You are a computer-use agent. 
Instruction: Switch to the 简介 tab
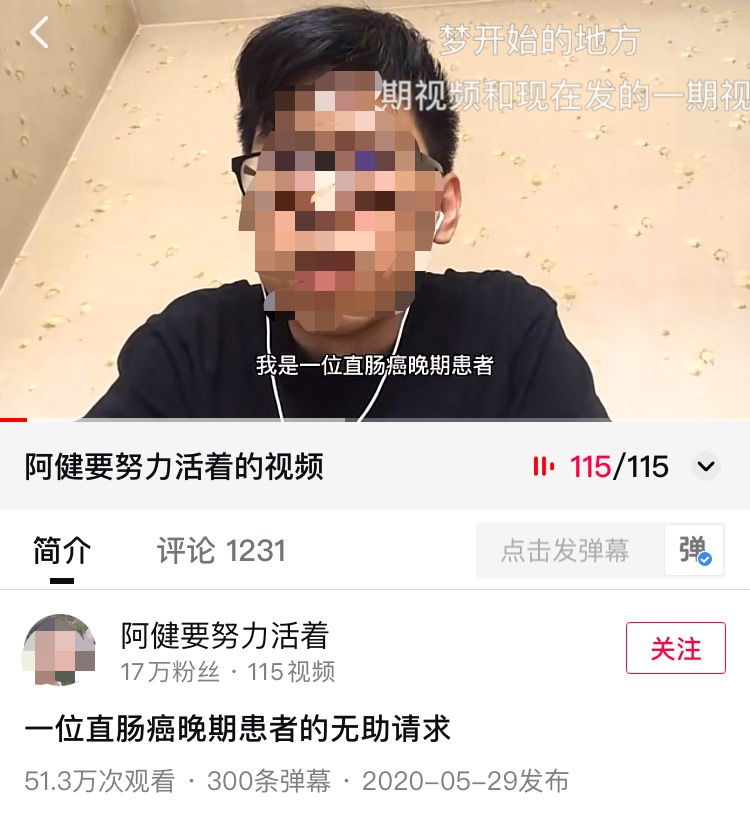pyautogui.click(x=62, y=550)
